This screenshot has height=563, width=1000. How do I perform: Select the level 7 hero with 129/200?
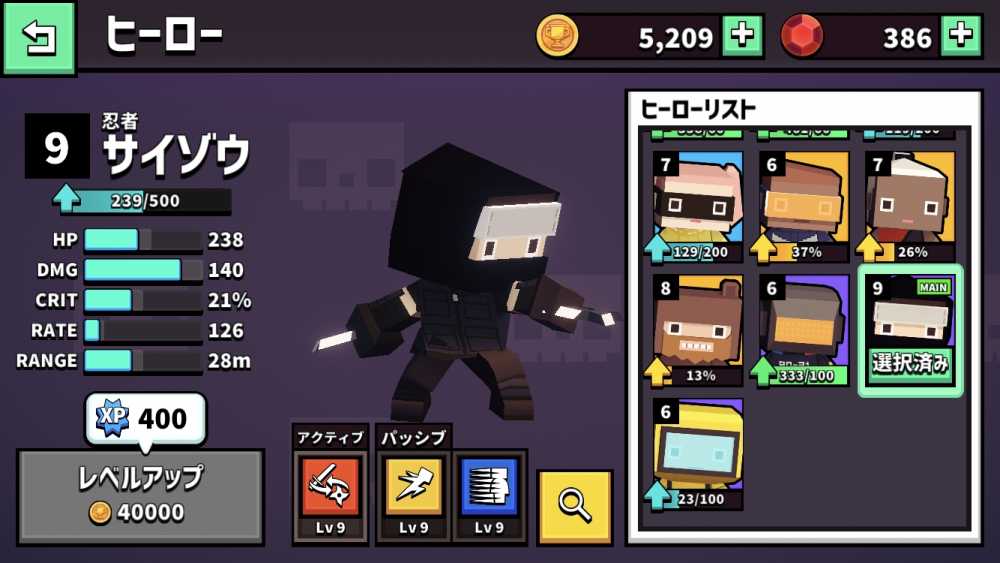(x=697, y=205)
